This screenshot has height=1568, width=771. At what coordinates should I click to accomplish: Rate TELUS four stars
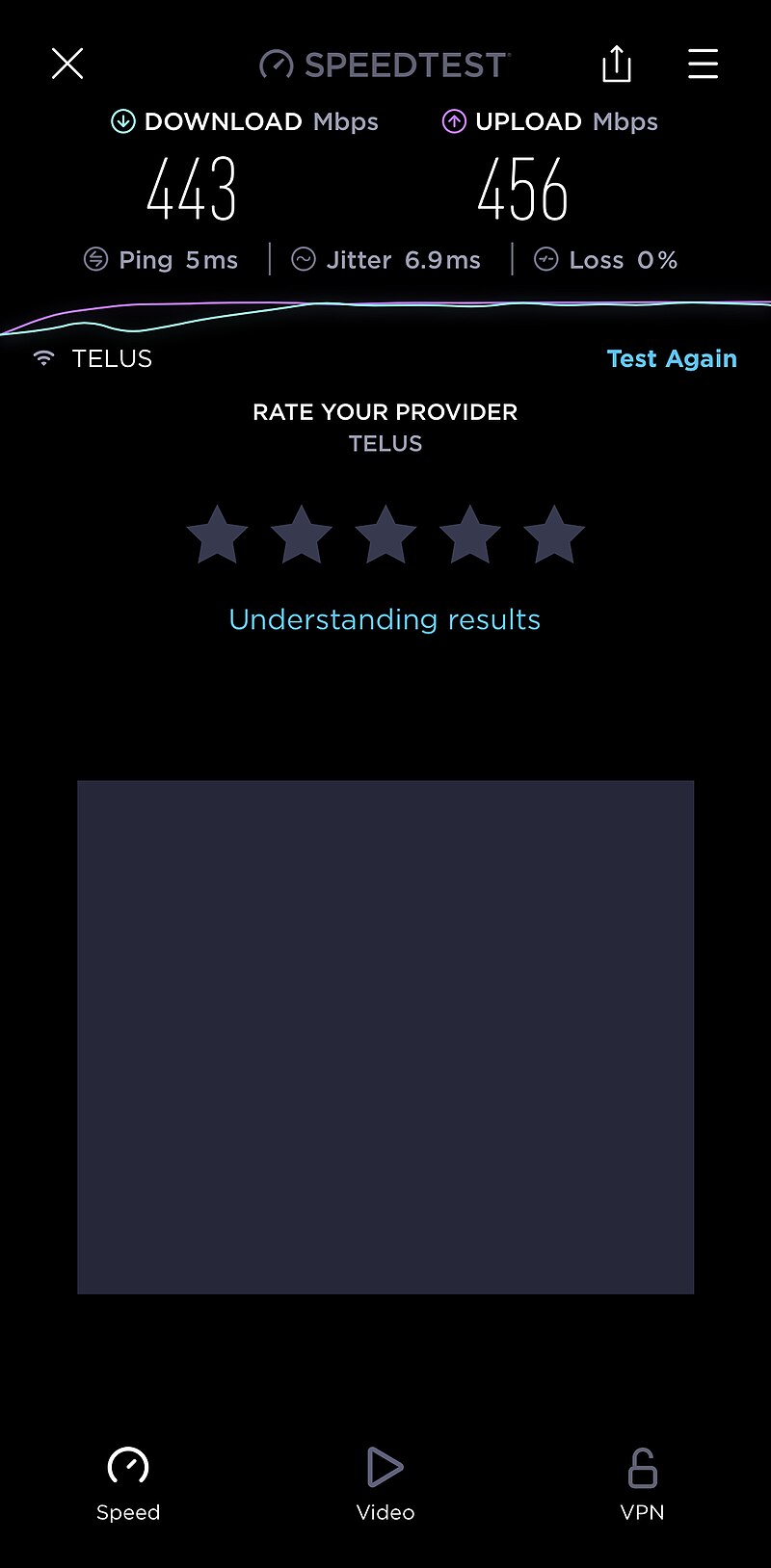(469, 535)
